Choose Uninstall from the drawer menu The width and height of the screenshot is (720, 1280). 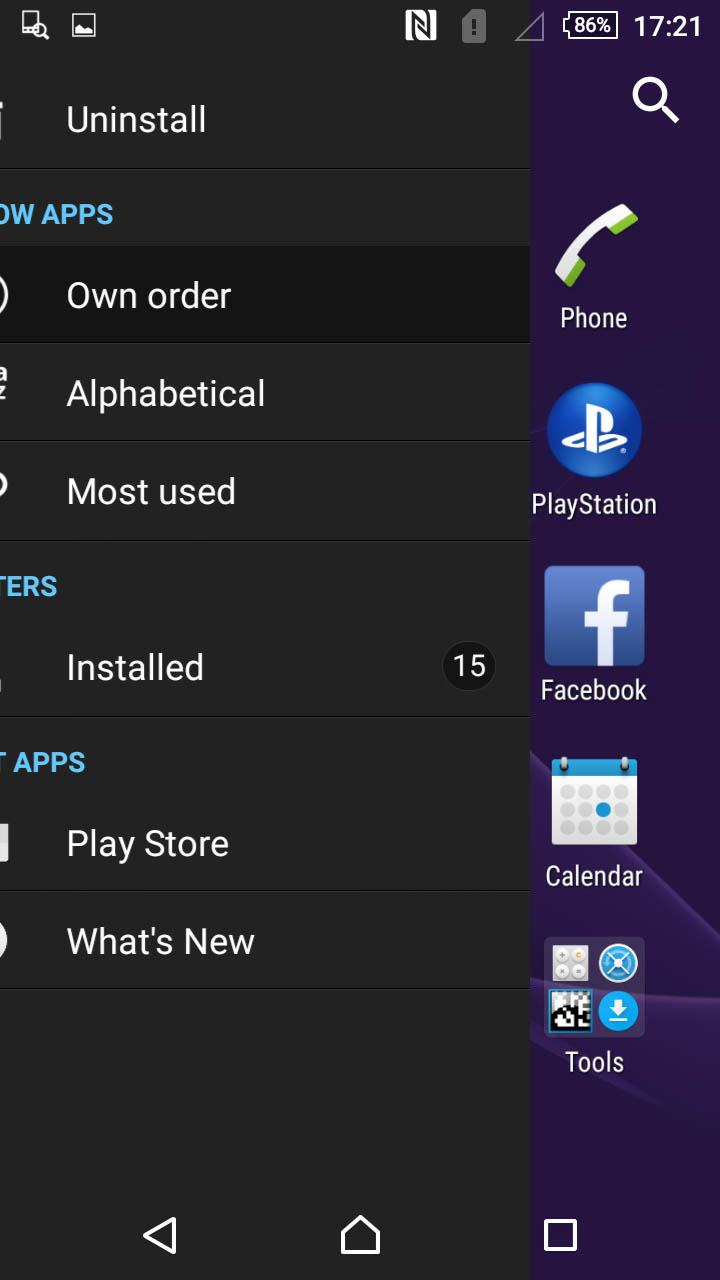point(265,120)
